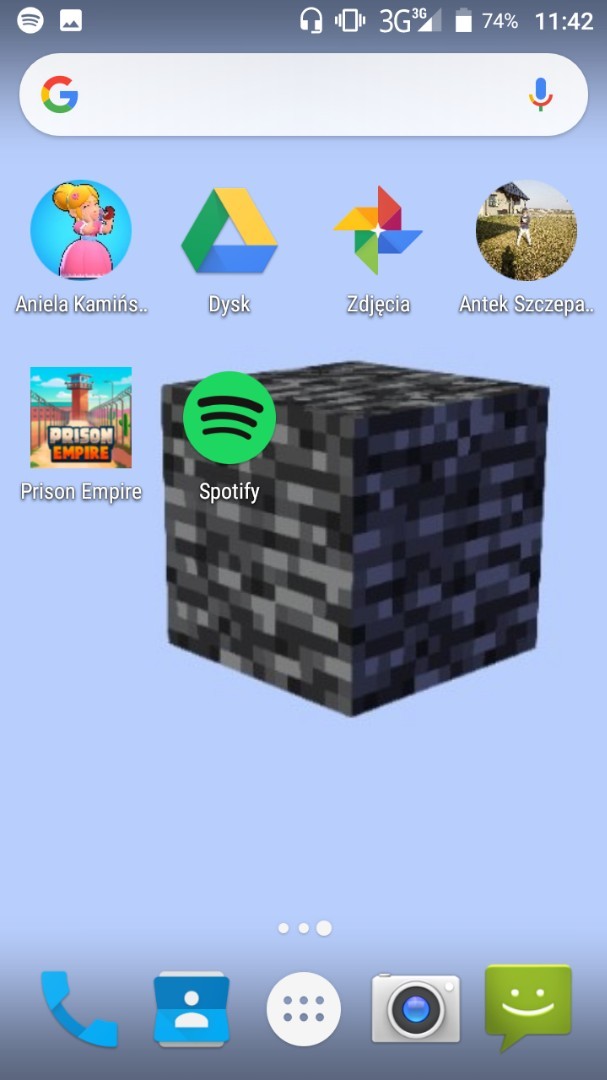Start voice search with the microphone
This screenshot has height=1080, width=607.
click(x=540, y=95)
